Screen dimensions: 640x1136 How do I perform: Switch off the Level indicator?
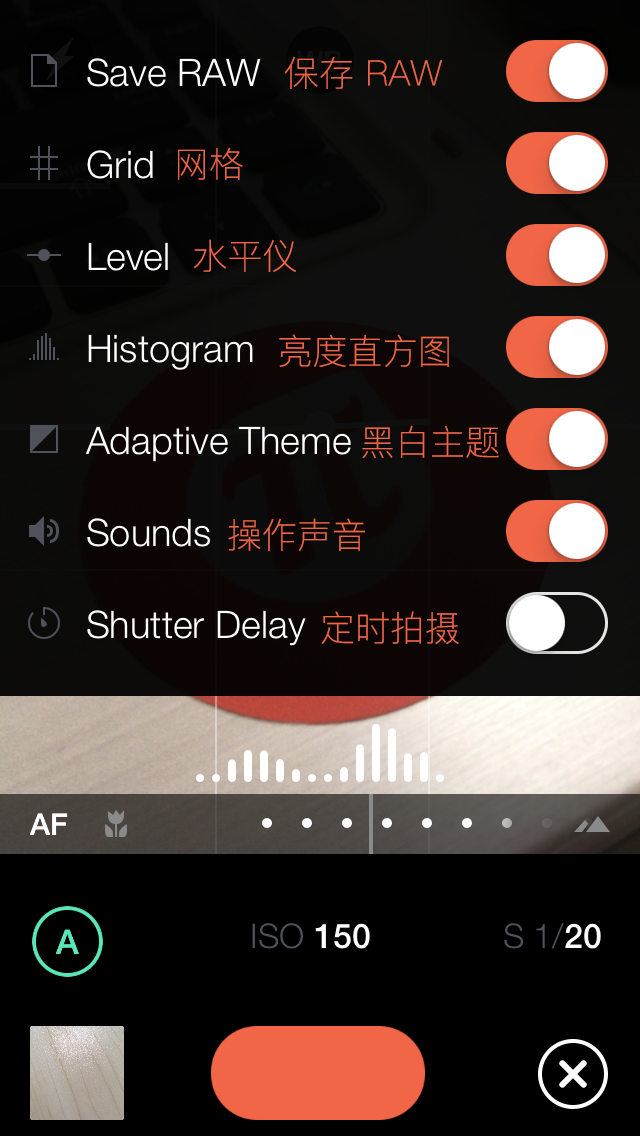(x=556, y=256)
